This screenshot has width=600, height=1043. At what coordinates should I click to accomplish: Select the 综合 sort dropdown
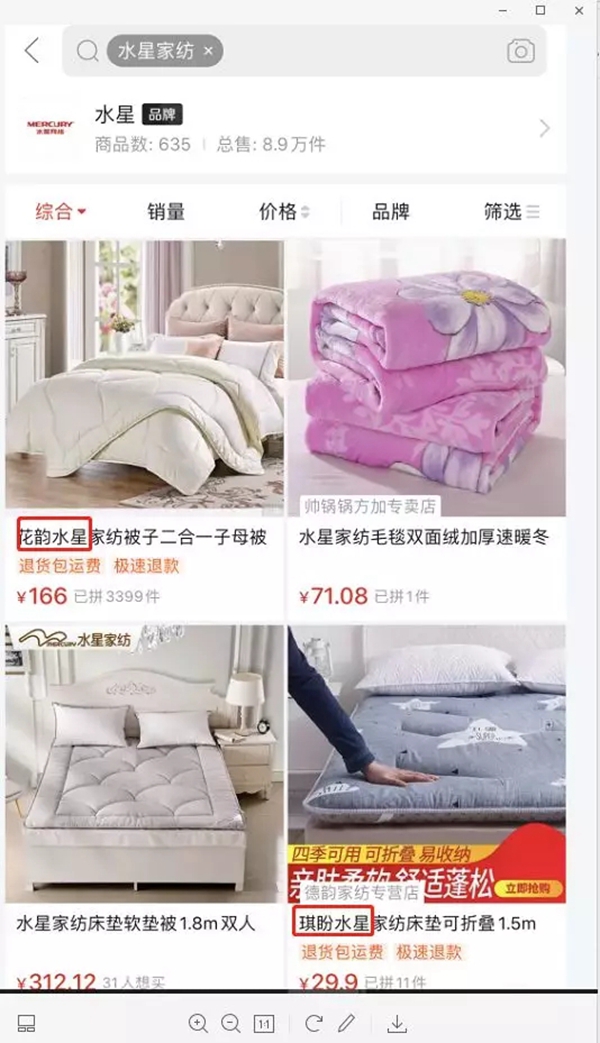(60, 211)
